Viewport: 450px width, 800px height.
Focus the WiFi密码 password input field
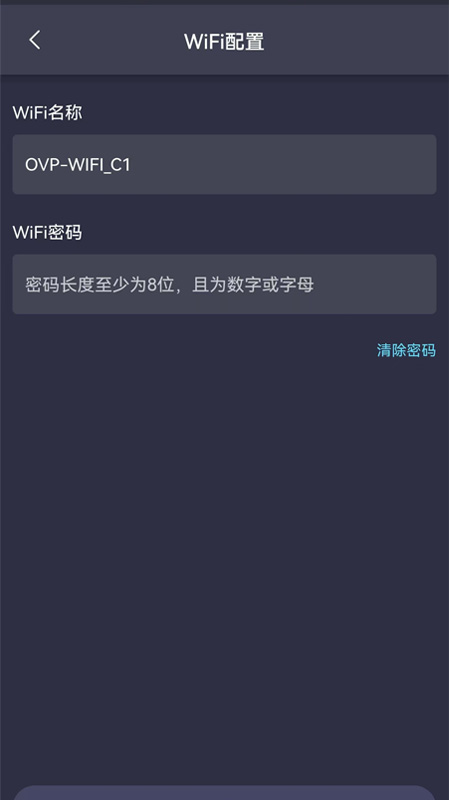coord(224,284)
